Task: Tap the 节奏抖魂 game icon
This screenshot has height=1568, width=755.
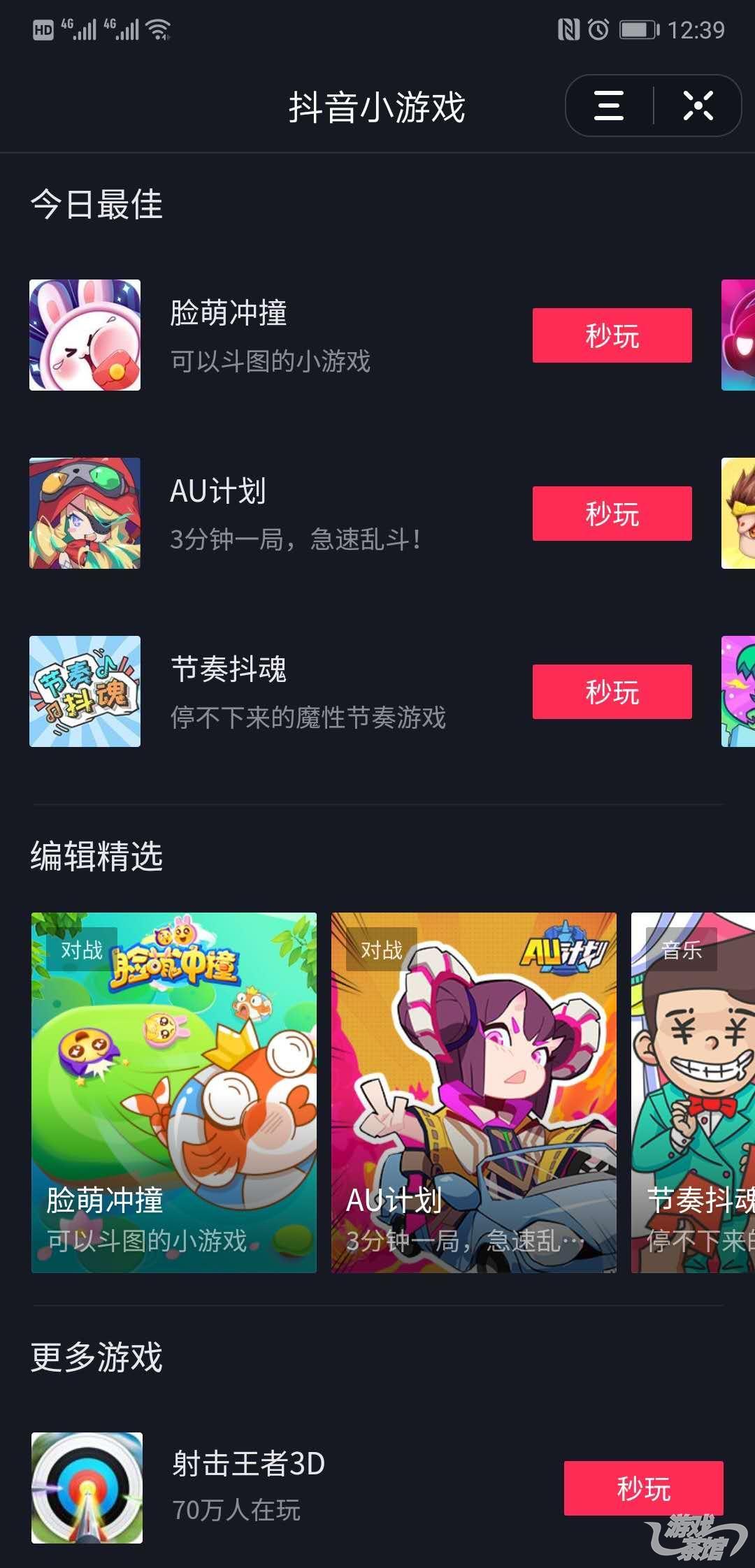Action: [84, 692]
